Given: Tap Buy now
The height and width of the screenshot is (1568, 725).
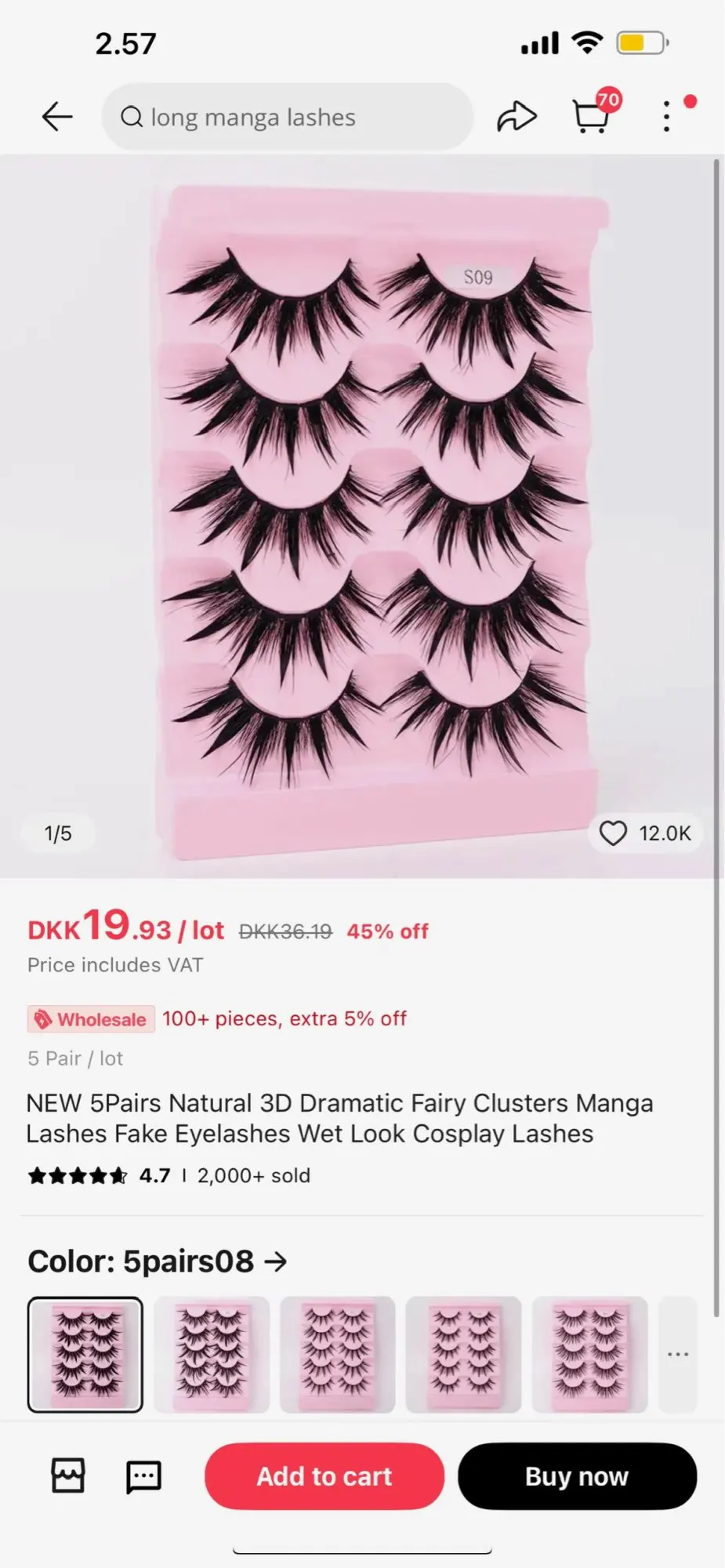Looking at the screenshot, I should click(x=577, y=1476).
